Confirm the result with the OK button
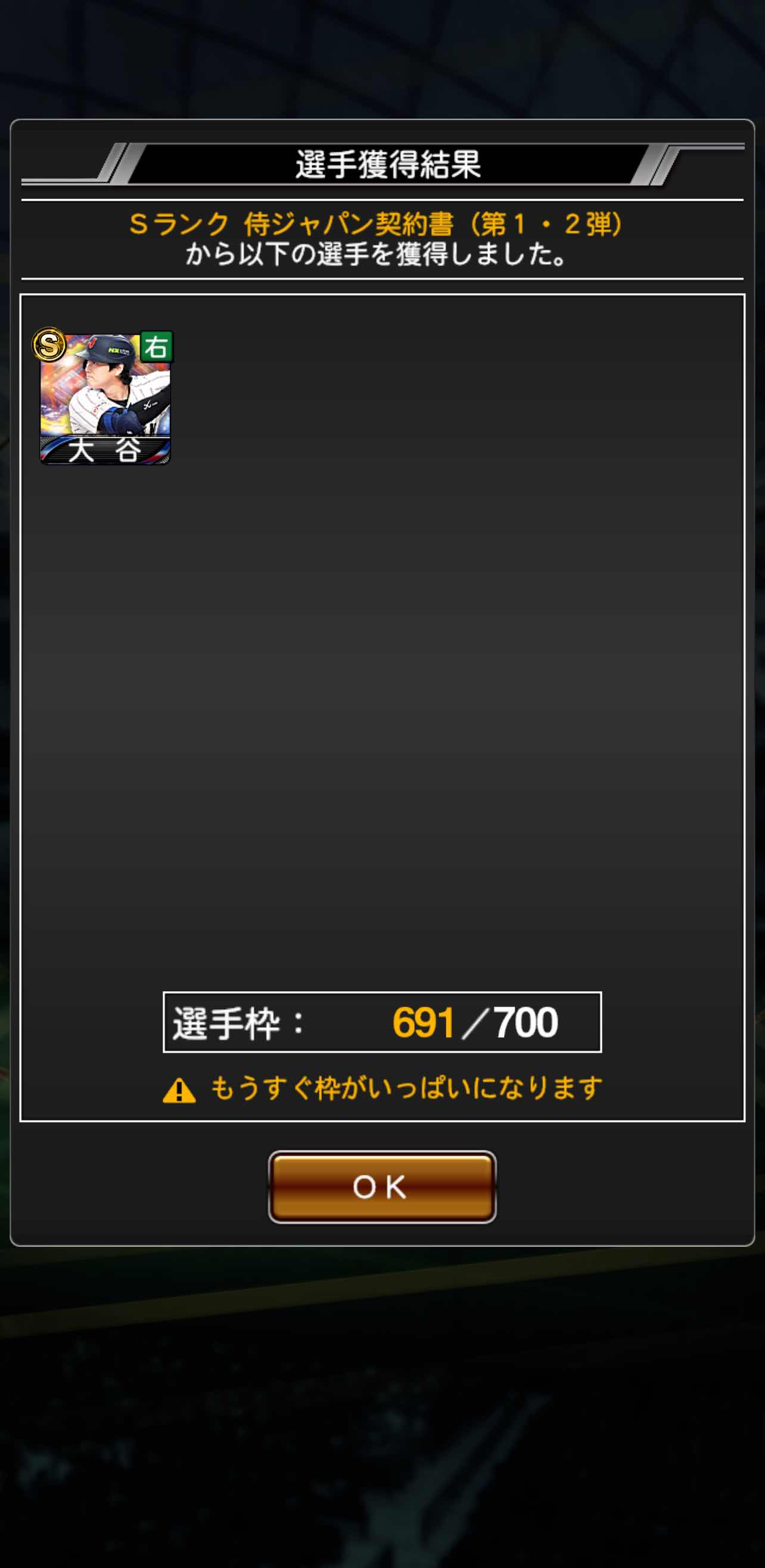765x1568 pixels. coord(381,1187)
